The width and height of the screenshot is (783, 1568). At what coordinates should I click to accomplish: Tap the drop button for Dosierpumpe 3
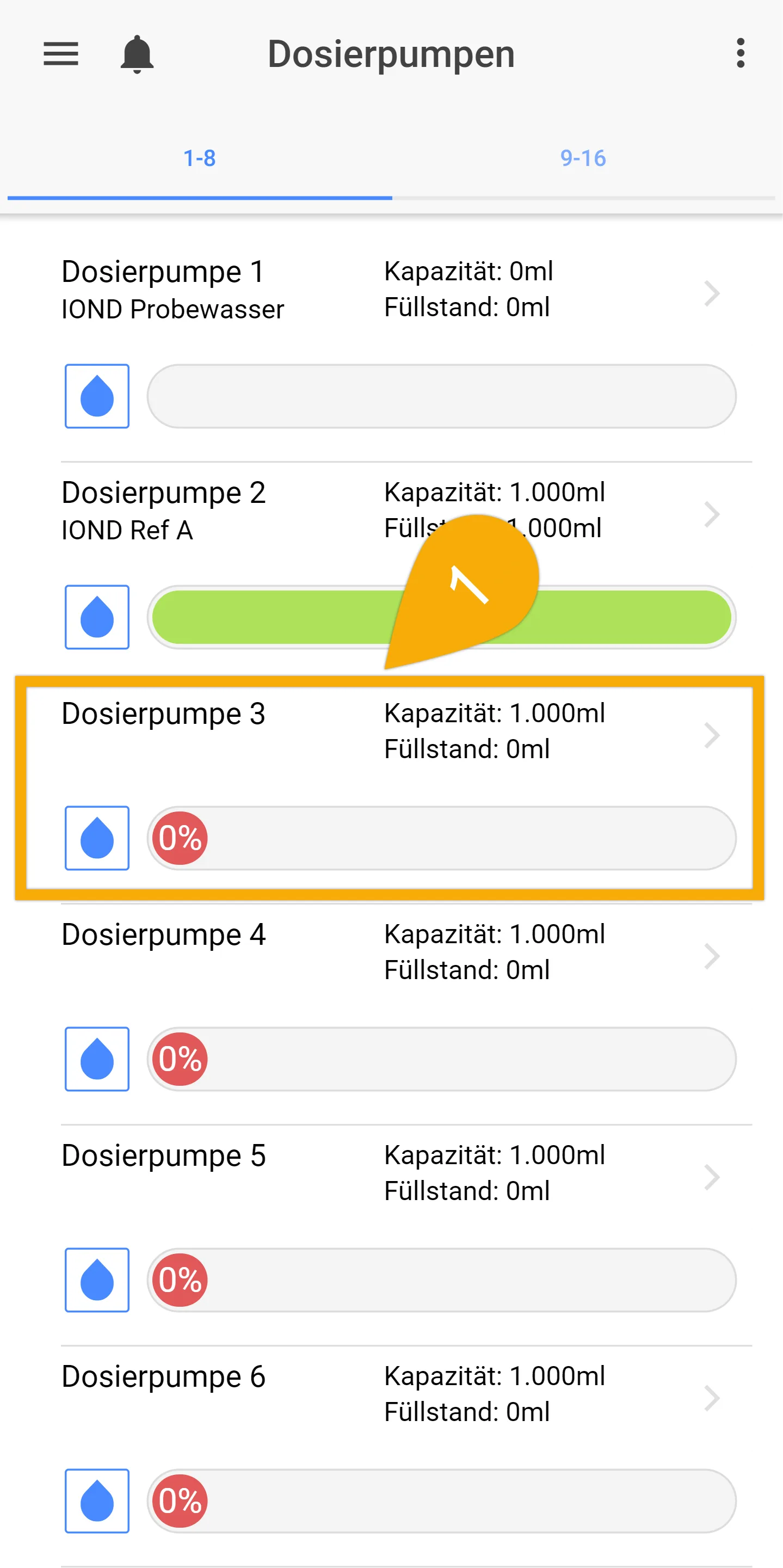[x=97, y=838]
